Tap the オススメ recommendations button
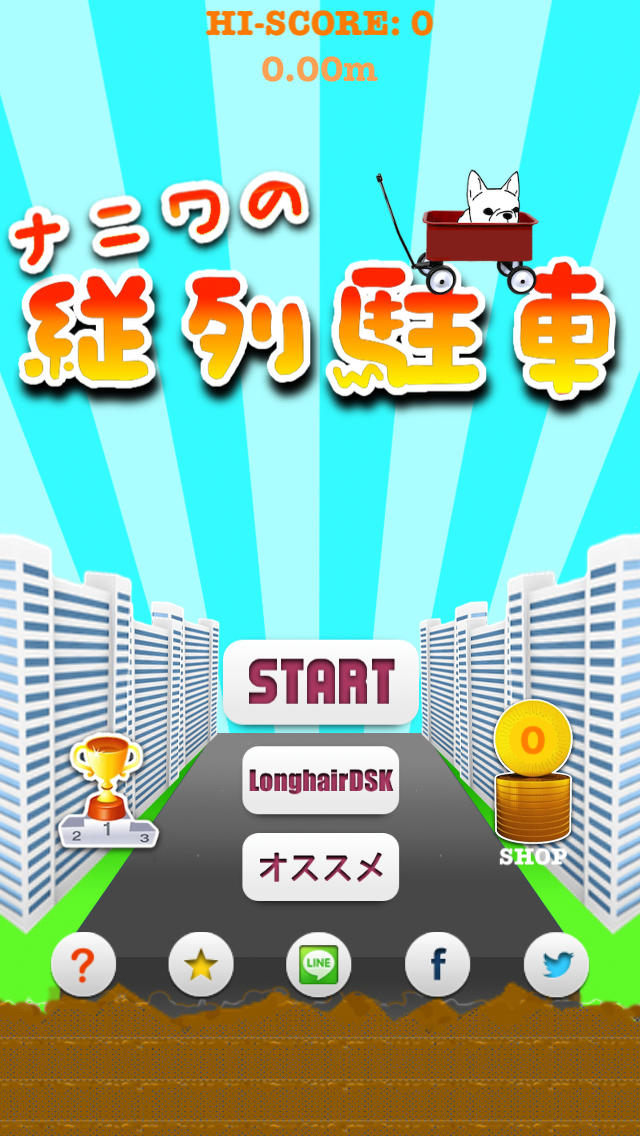Screen dimensions: 640x1136 pos(320,866)
